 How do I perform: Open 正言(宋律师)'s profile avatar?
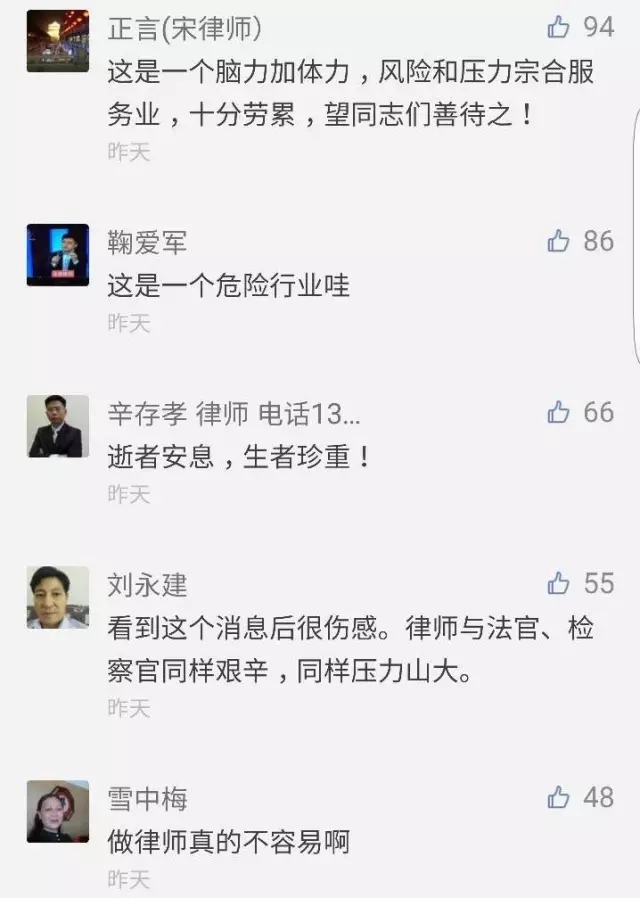pos(57,41)
